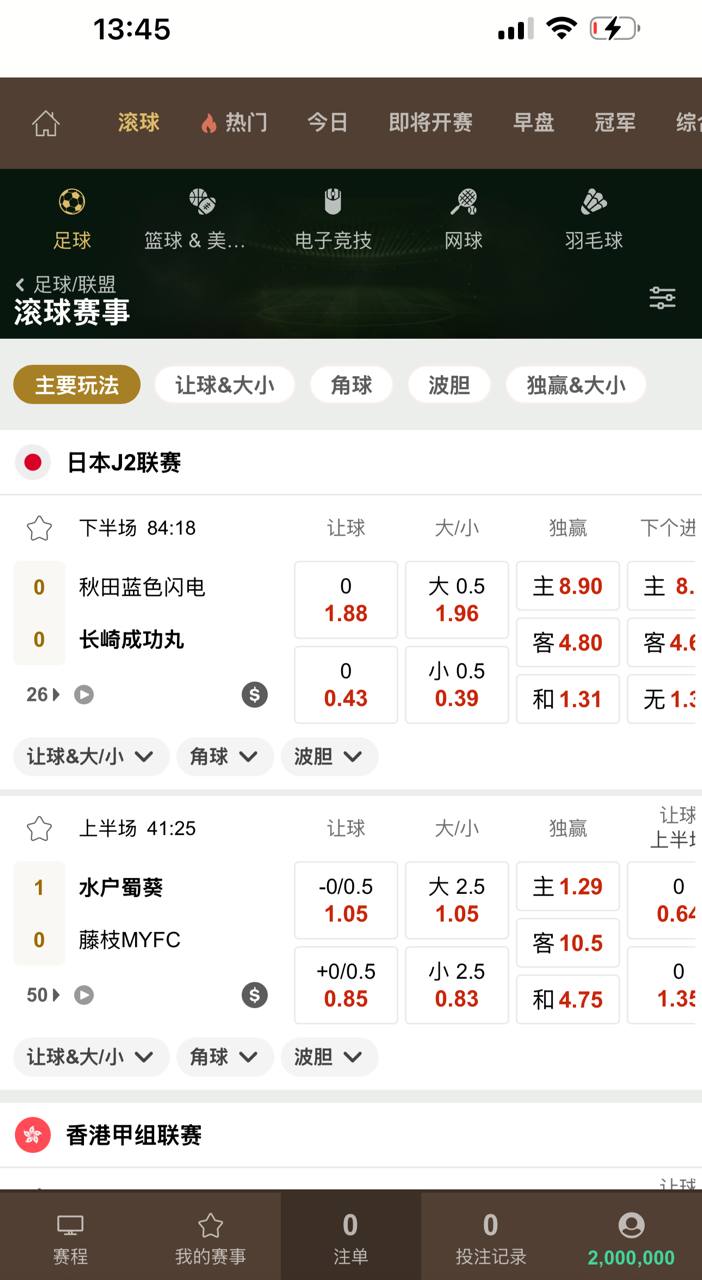Select 主 1.29 for 水户蜀葵
The image size is (702, 1280).
pos(567,886)
